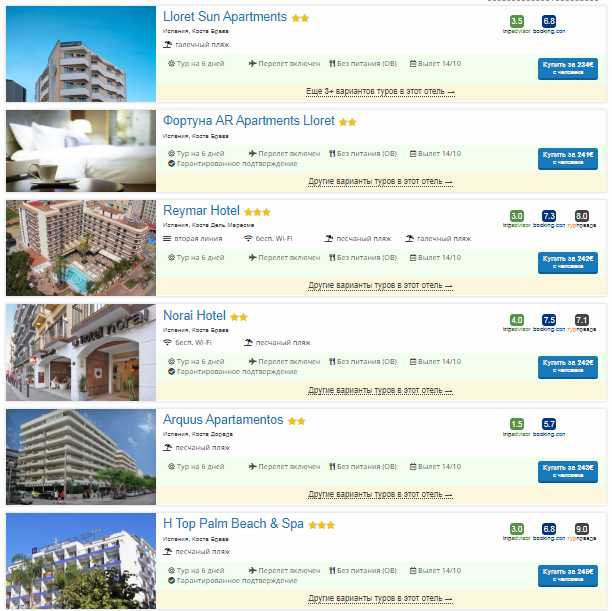Screen dimensions: 612x611
Task: View other tour options for Norai Hotel
Action: point(380,390)
